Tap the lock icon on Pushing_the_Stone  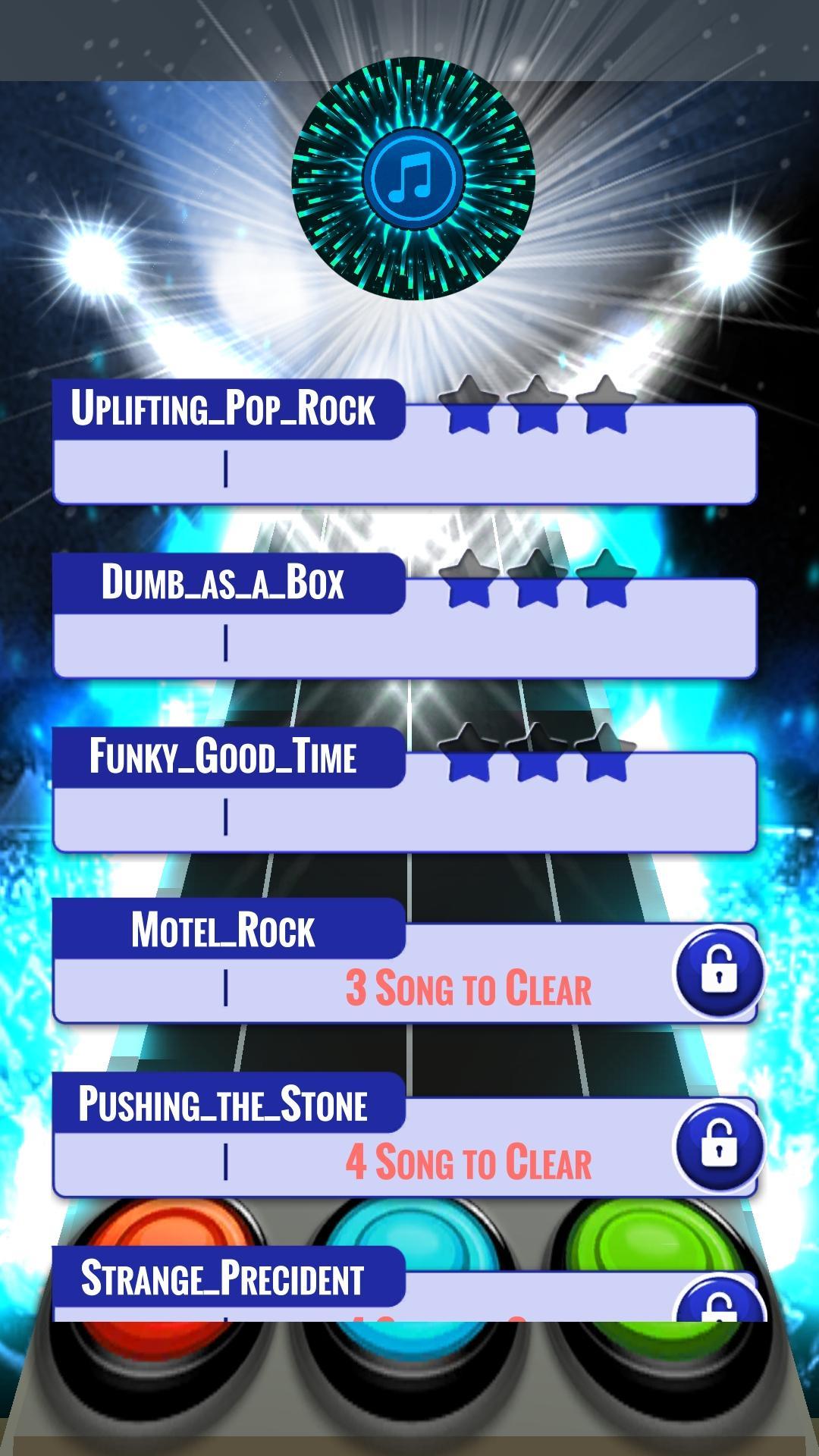click(x=719, y=1145)
